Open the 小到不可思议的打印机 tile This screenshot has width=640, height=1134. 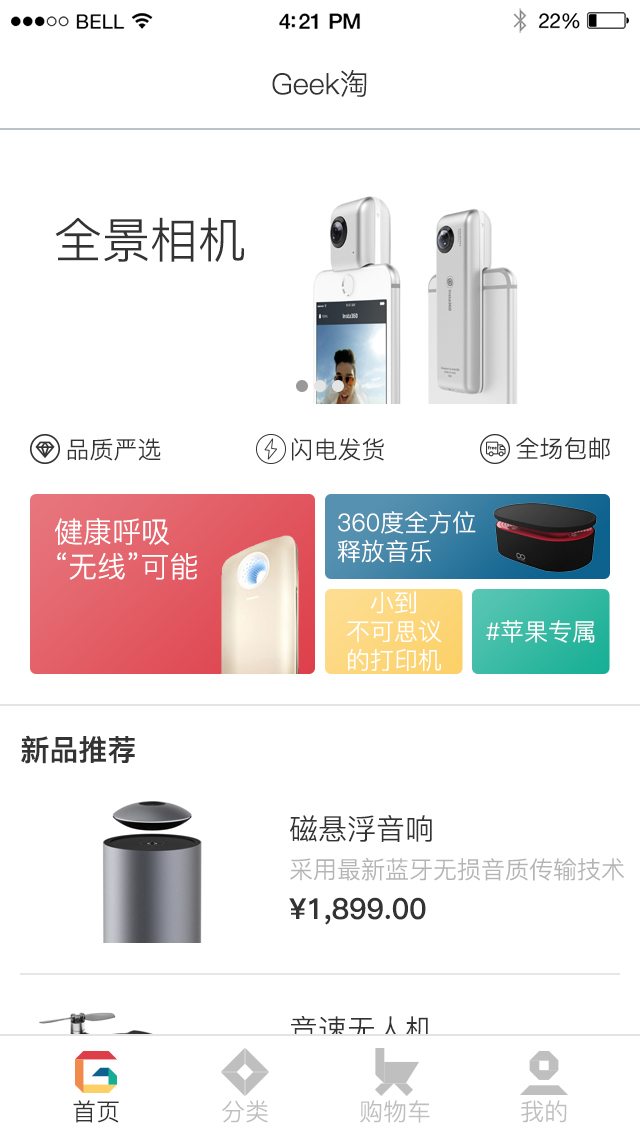coord(393,631)
